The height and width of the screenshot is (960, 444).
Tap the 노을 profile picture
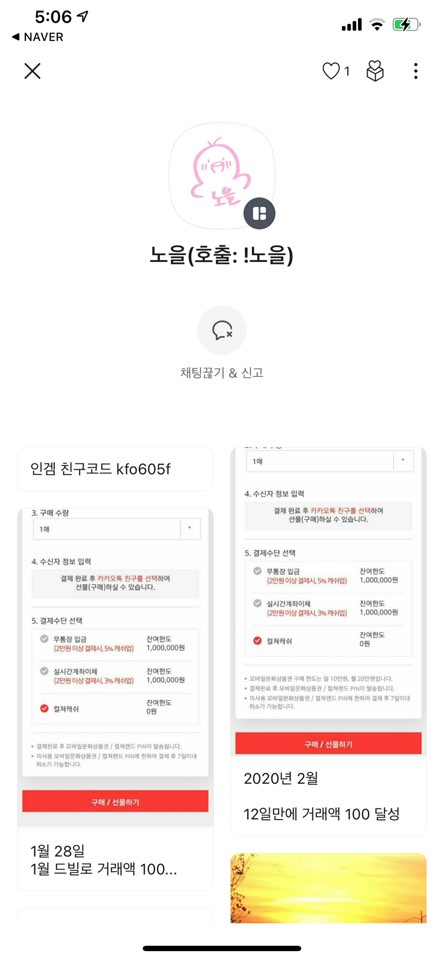[x=221, y=174]
